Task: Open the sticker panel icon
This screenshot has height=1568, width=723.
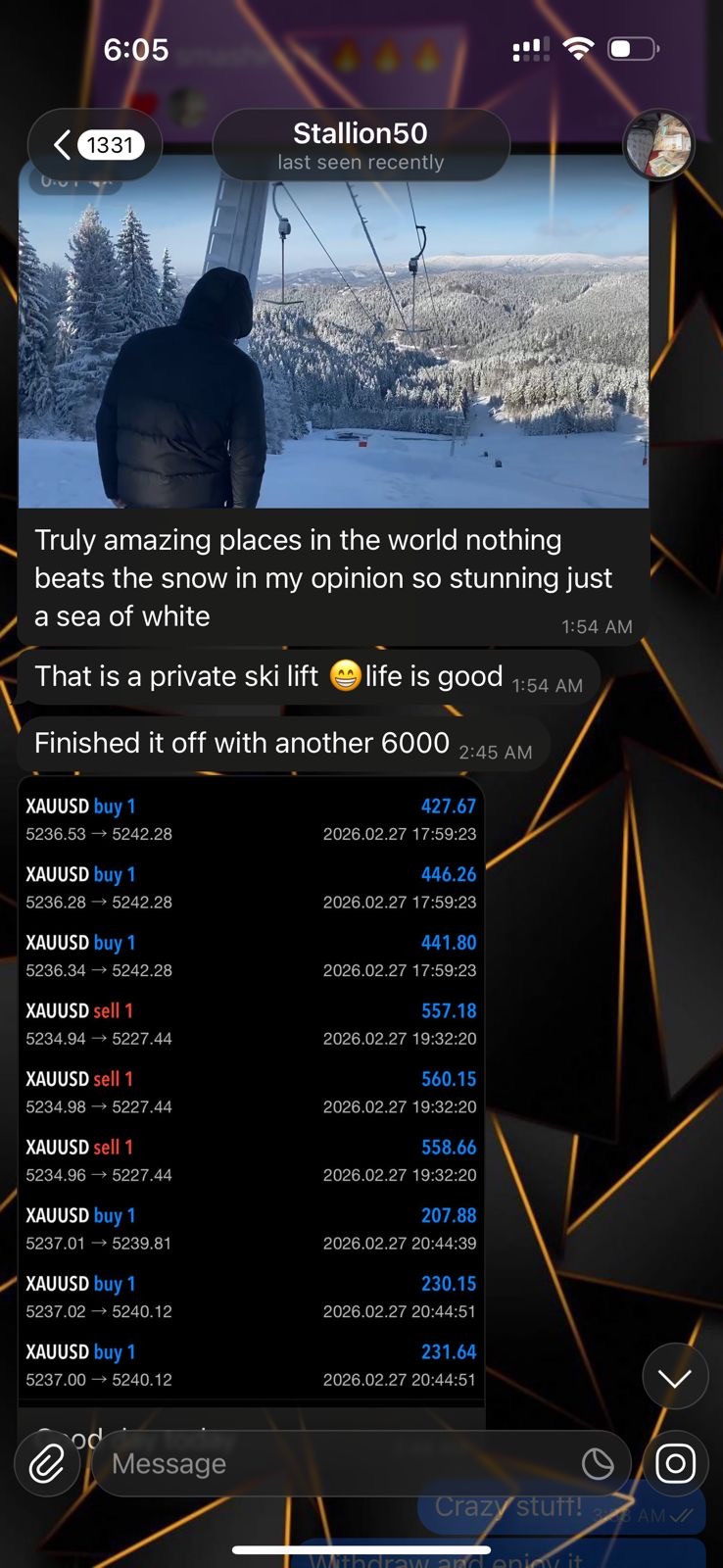Action: tap(598, 1464)
